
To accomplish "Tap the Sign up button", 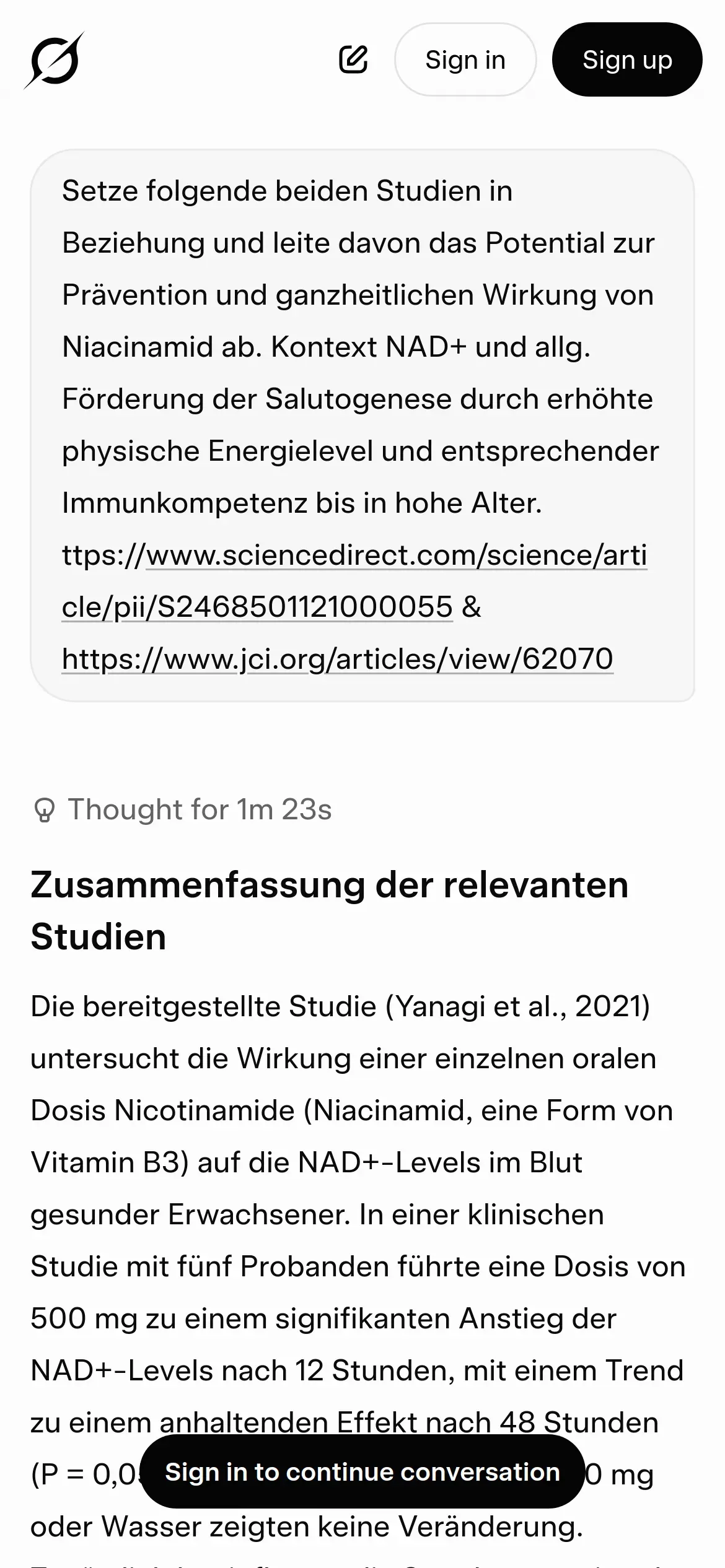I will tap(627, 60).
